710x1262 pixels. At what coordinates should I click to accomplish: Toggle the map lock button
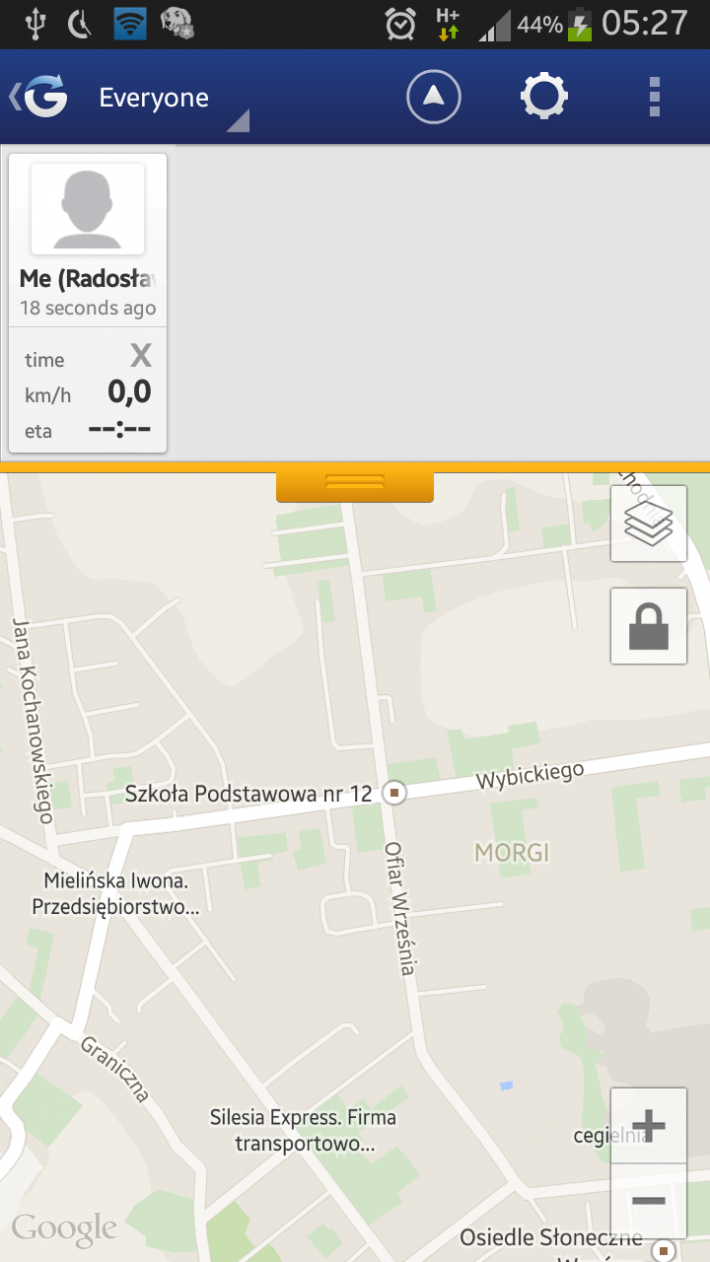tap(648, 627)
